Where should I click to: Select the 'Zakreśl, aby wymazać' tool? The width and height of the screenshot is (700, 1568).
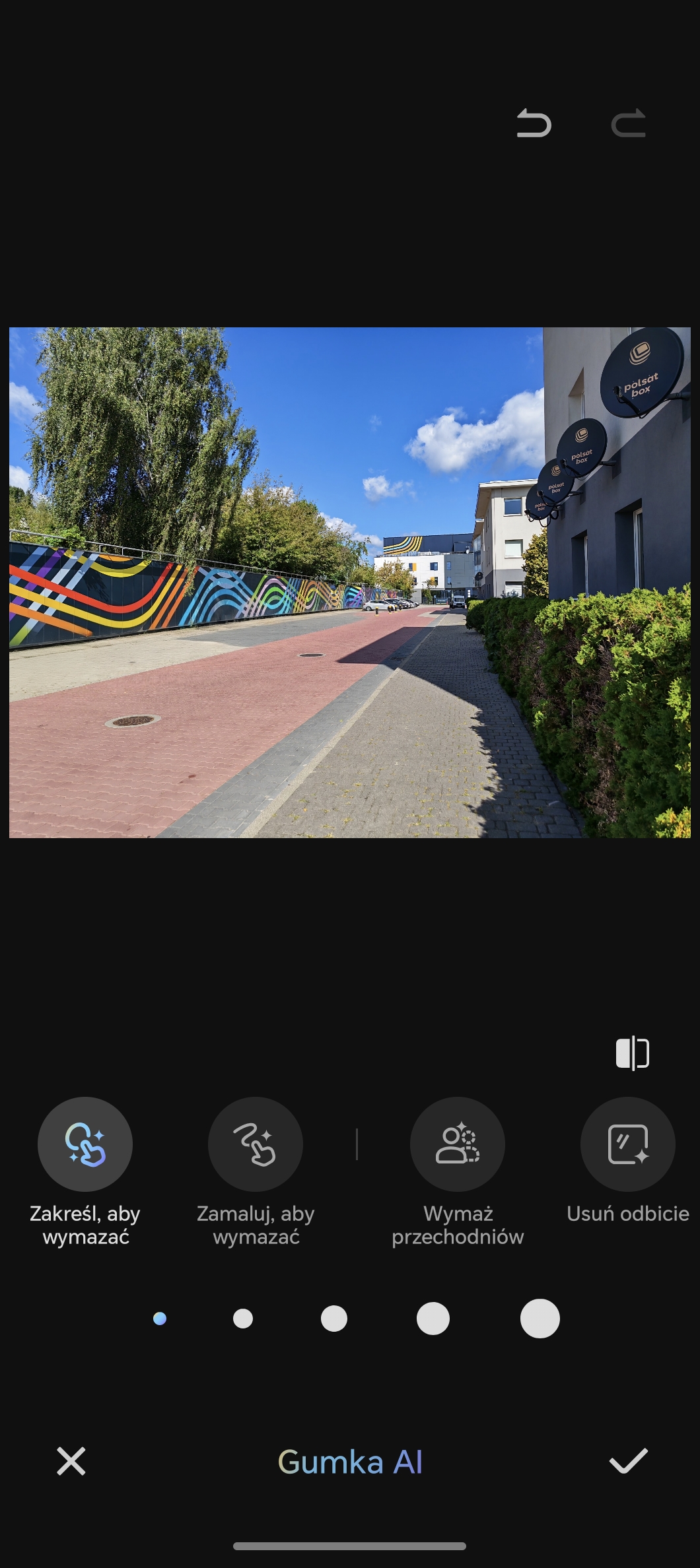point(85,1144)
